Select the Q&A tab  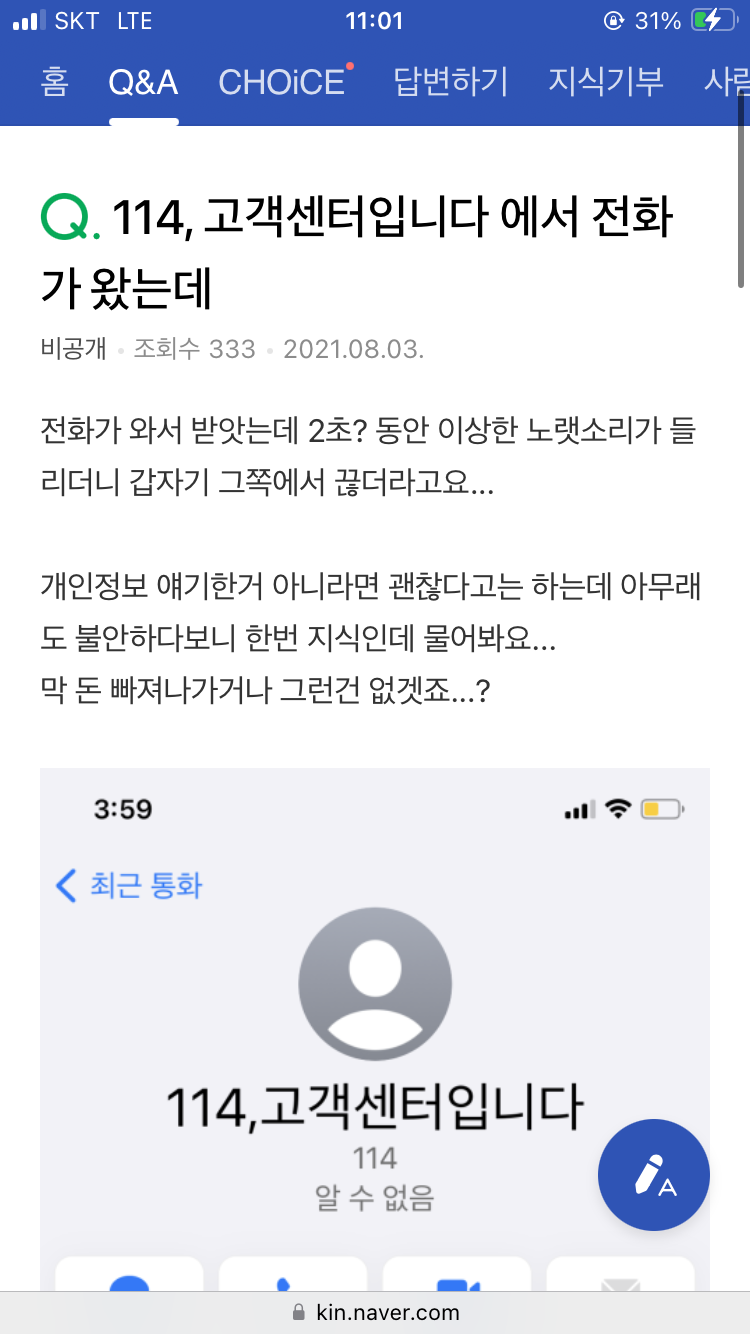pos(143,82)
